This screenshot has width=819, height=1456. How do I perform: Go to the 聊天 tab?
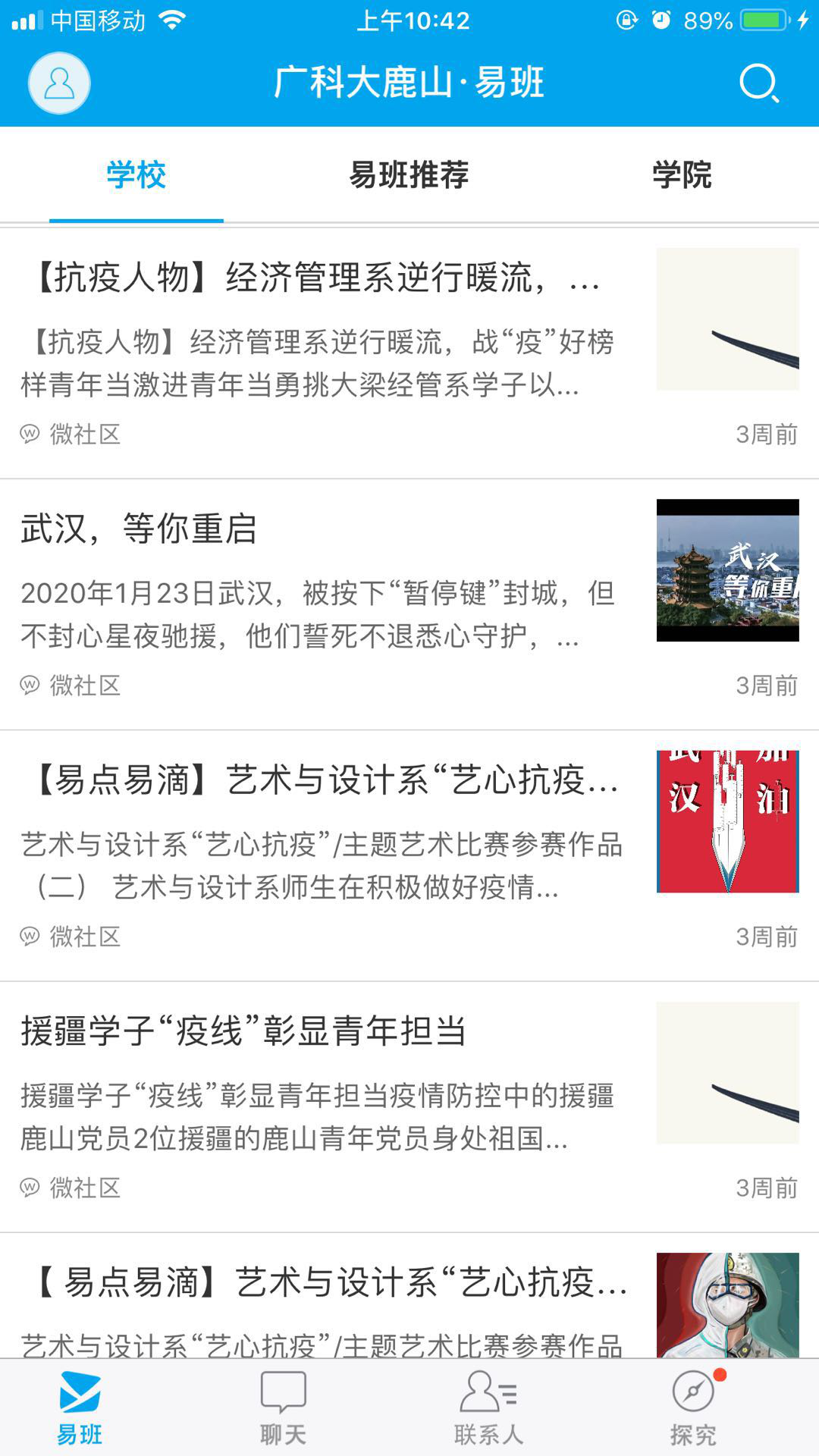click(x=283, y=1408)
